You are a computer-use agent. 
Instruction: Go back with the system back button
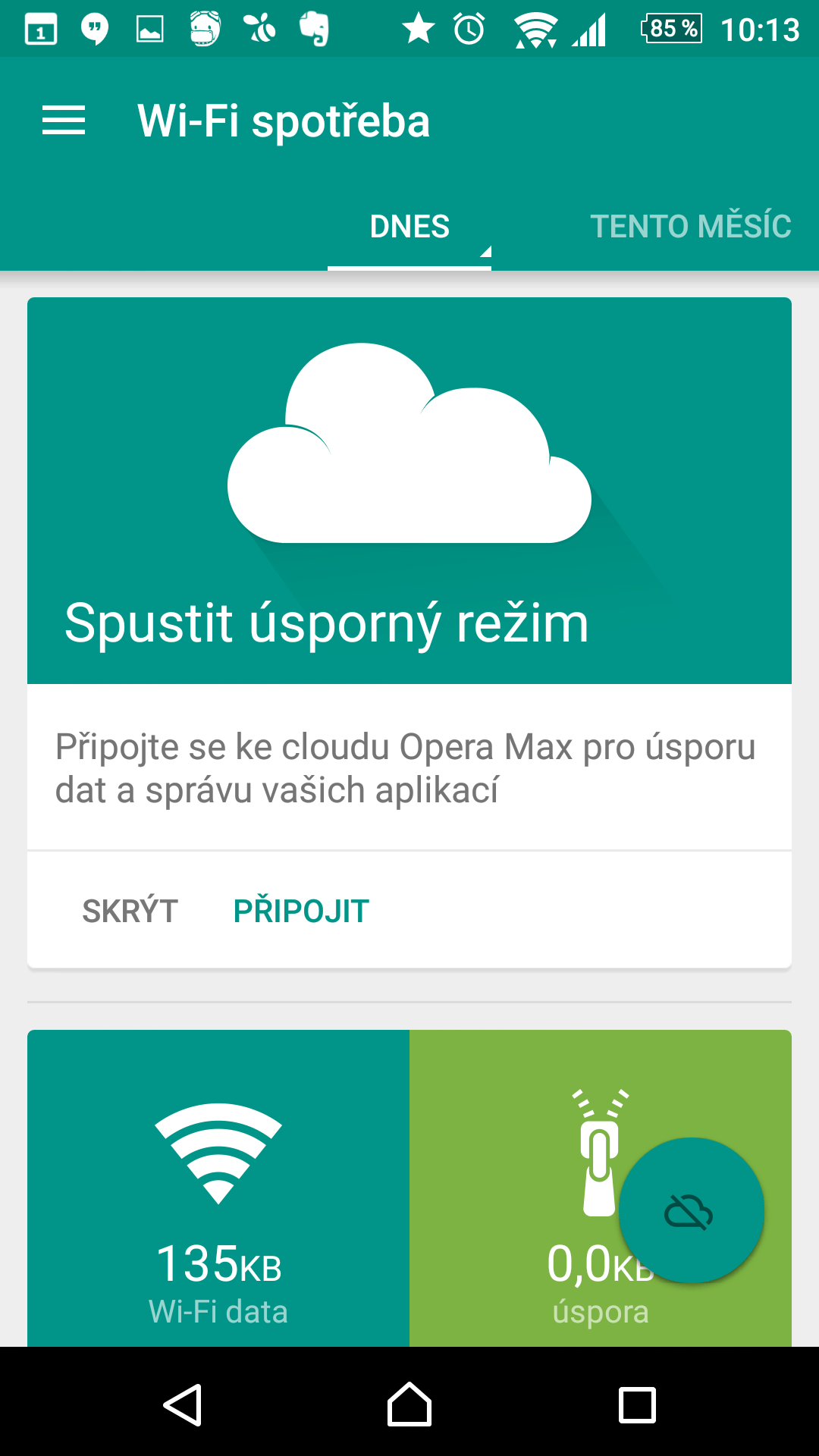(x=182, y=1405)
